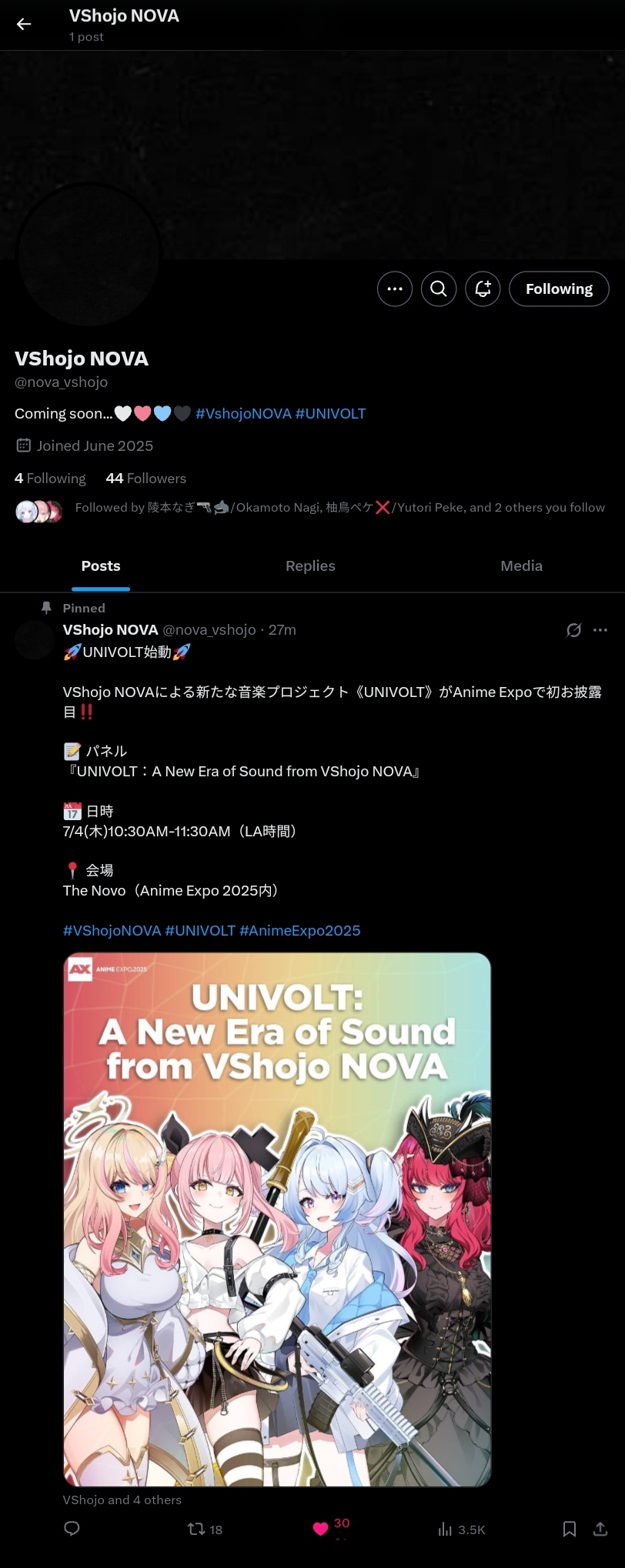The width and height of the screenshot is (625, 1568).
Task: Reply to the pinned post
Action: point(72,1529)
